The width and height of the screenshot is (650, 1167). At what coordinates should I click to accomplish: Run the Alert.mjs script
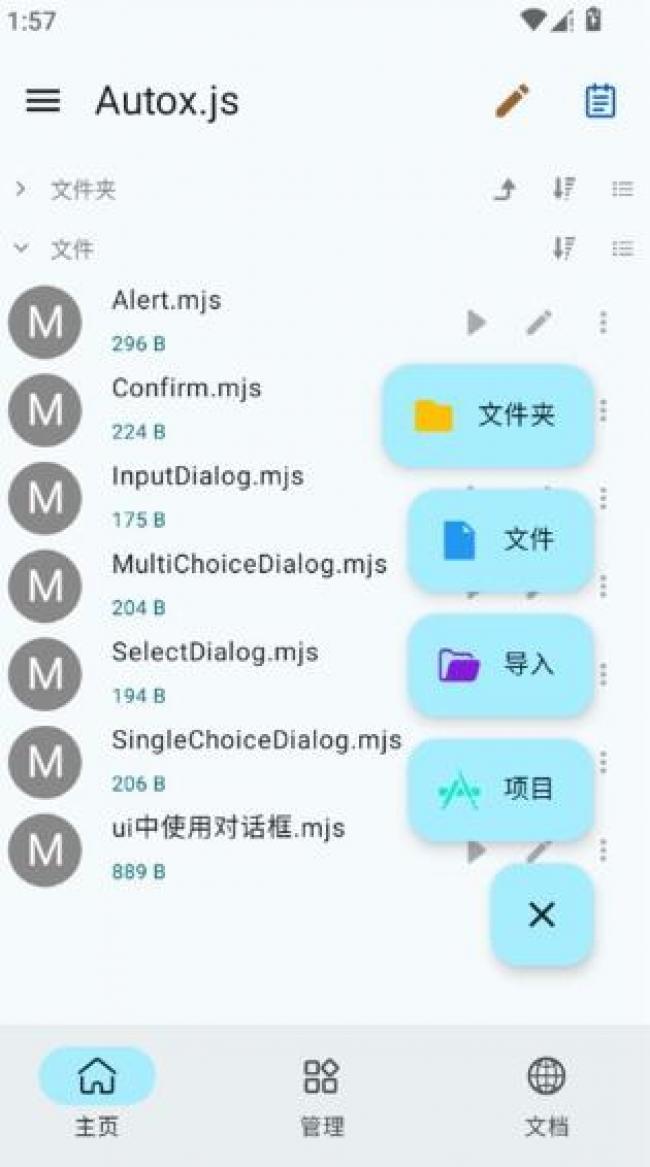coord(476,322)
